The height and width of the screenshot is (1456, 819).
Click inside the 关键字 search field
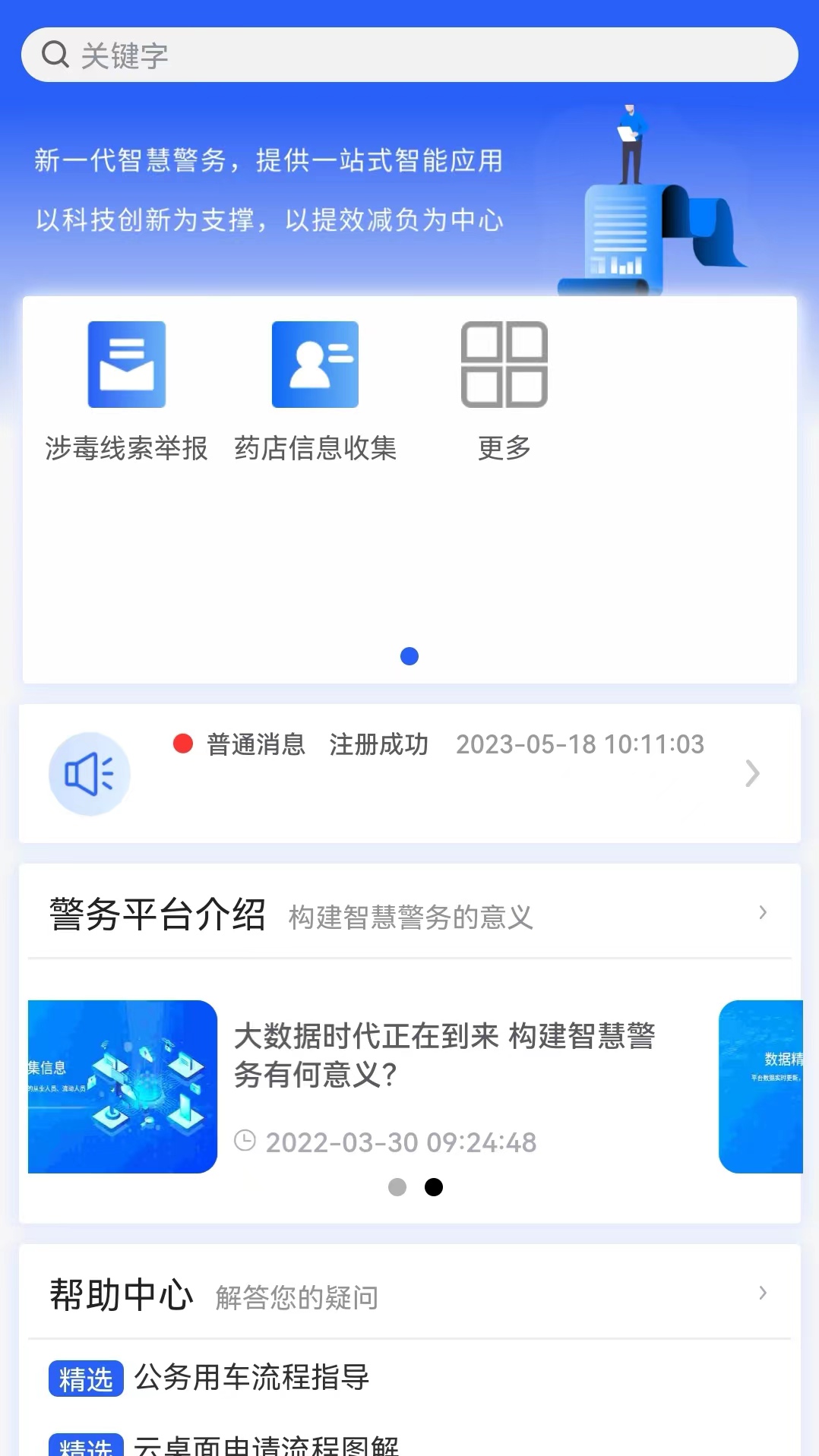tap(304, 53)
